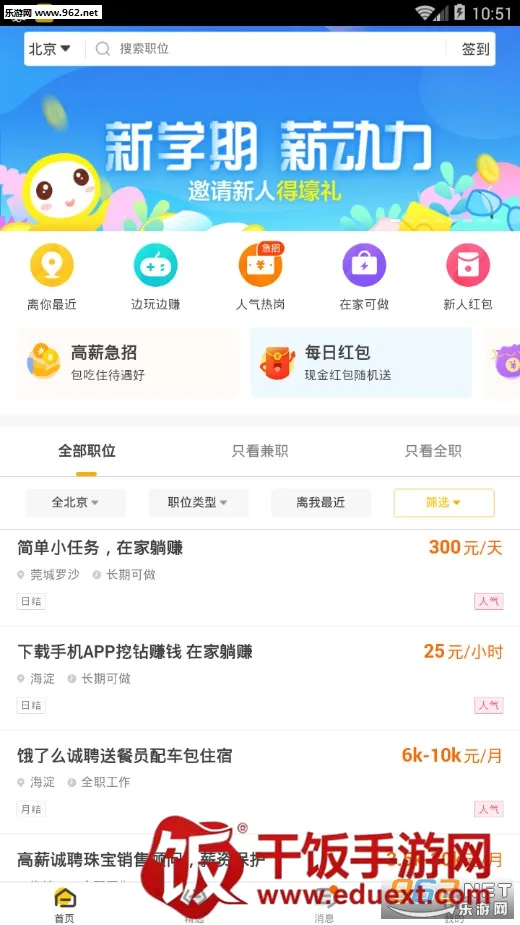Open the 简单小任务，在家躺赚 job listing
Viewport: 520px width, 925px height.
coord(260,578)
